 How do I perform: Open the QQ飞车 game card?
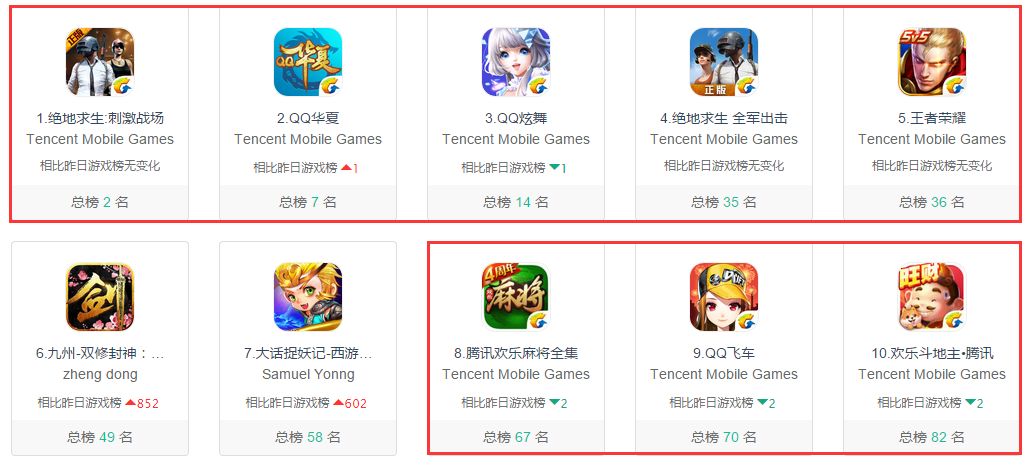pyautogui.click(x=724, y=297)
